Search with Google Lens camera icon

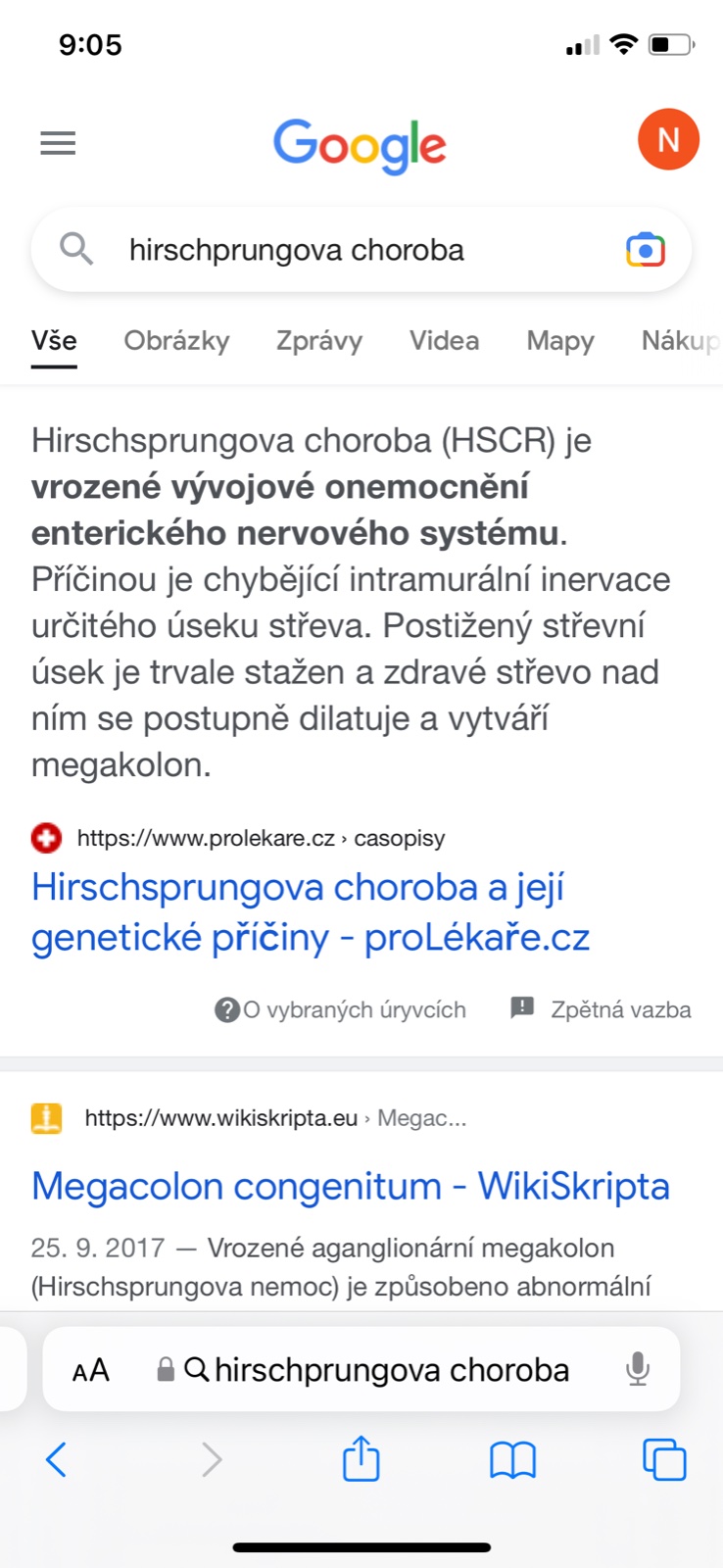point(645,250)
